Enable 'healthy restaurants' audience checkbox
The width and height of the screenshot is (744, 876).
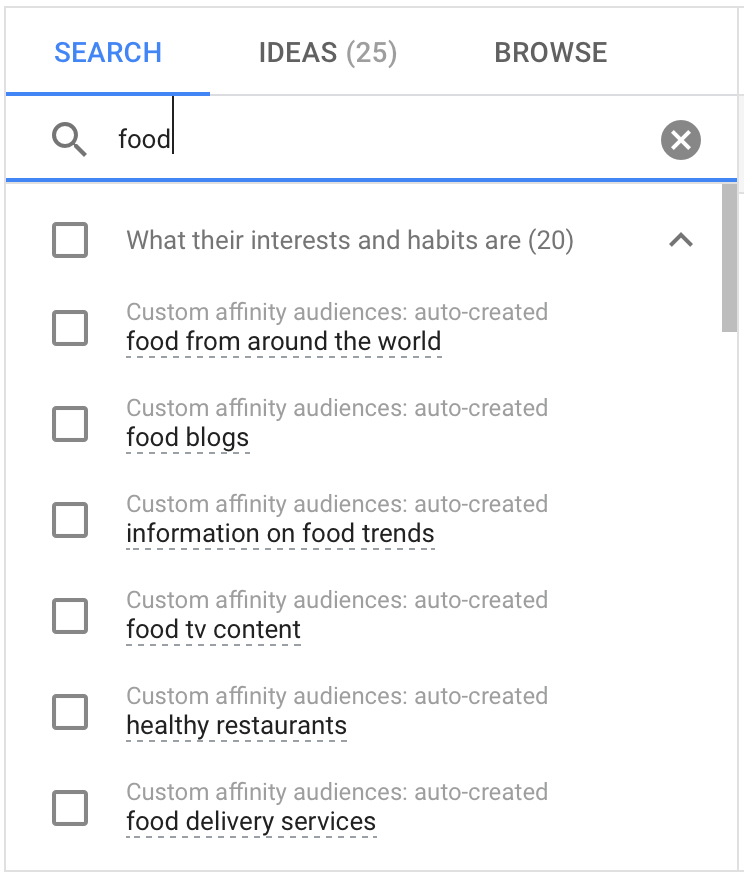click(x=70, y=711)
